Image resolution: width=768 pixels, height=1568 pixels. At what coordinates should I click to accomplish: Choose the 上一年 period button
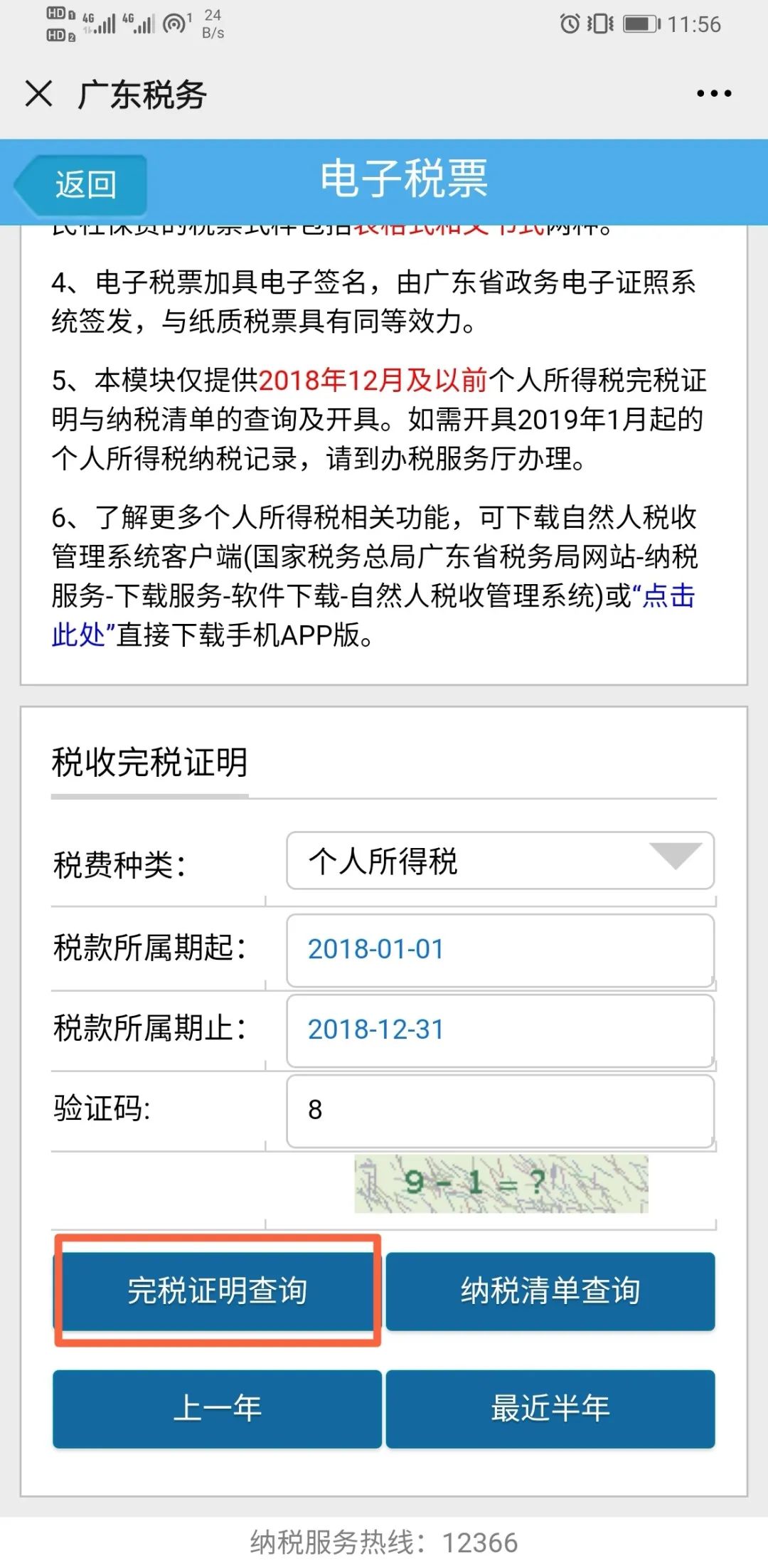coord(217,1408)
